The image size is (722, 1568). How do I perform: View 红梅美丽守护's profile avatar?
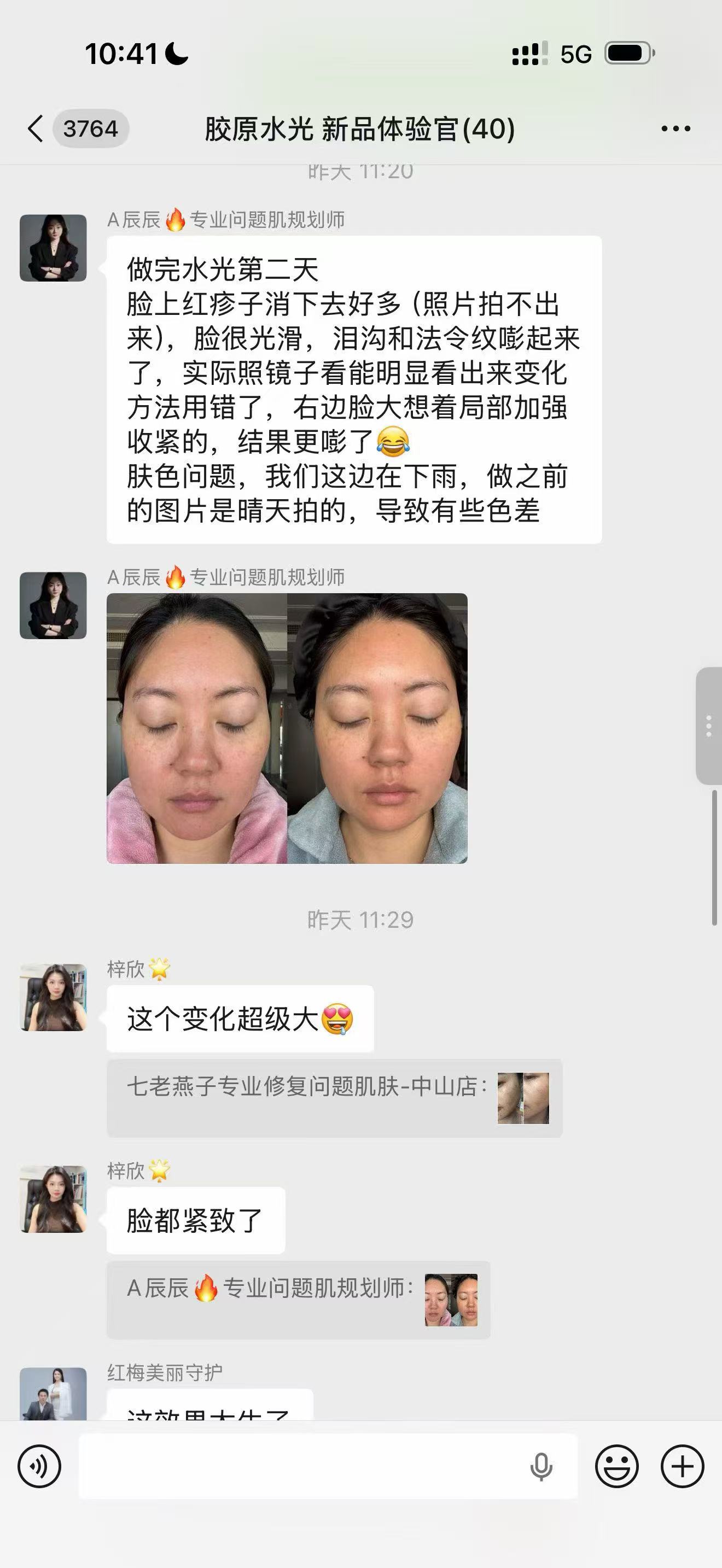[x=53, y=1394]
